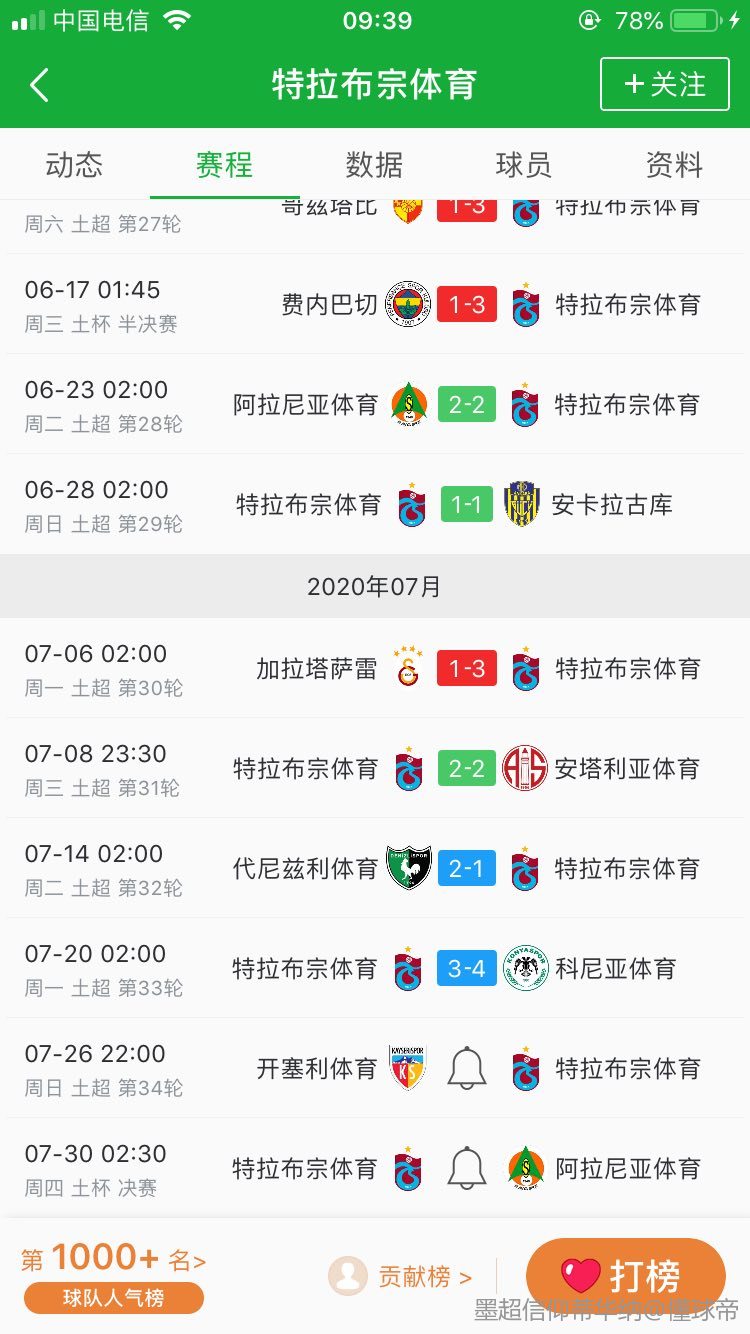Set a reminder bell for the 07-30 cup final
Viewport: 750px width, 1334px height.
[466, 1168]
